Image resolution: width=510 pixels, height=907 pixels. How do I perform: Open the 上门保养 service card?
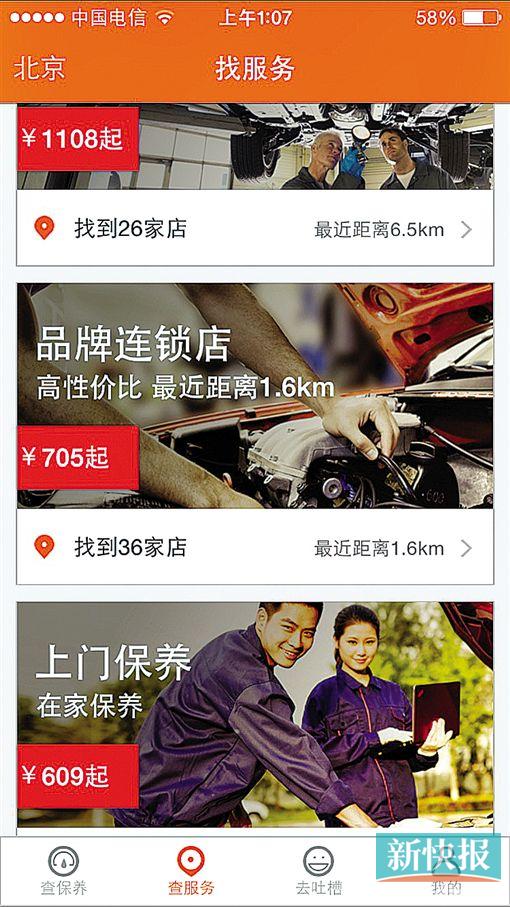[x=255, y=715]
